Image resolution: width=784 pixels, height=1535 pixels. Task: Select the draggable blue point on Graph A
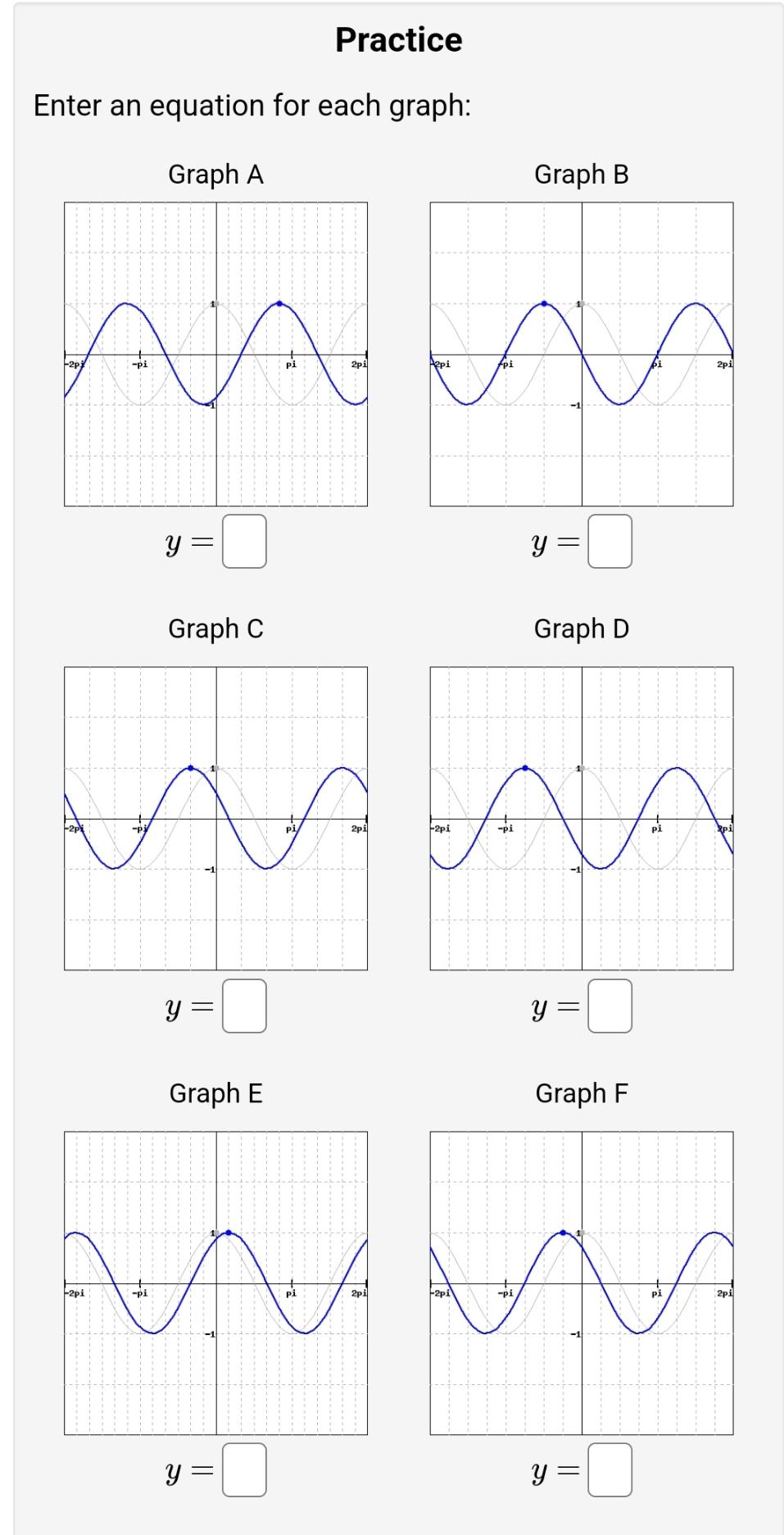coord(280,302)
